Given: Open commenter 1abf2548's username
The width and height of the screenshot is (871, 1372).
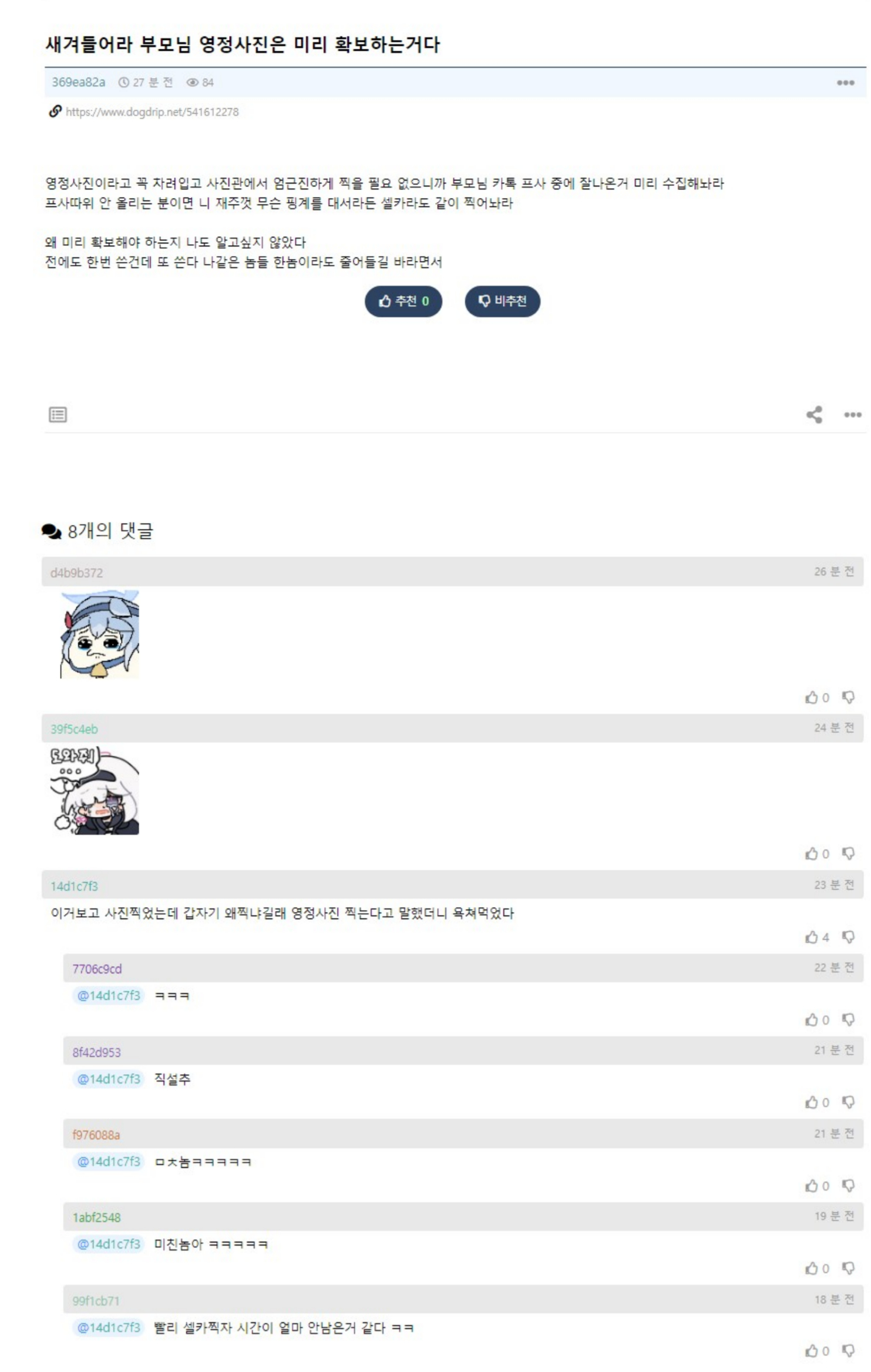Looking at the screenshot, I should coord(96,1217).
